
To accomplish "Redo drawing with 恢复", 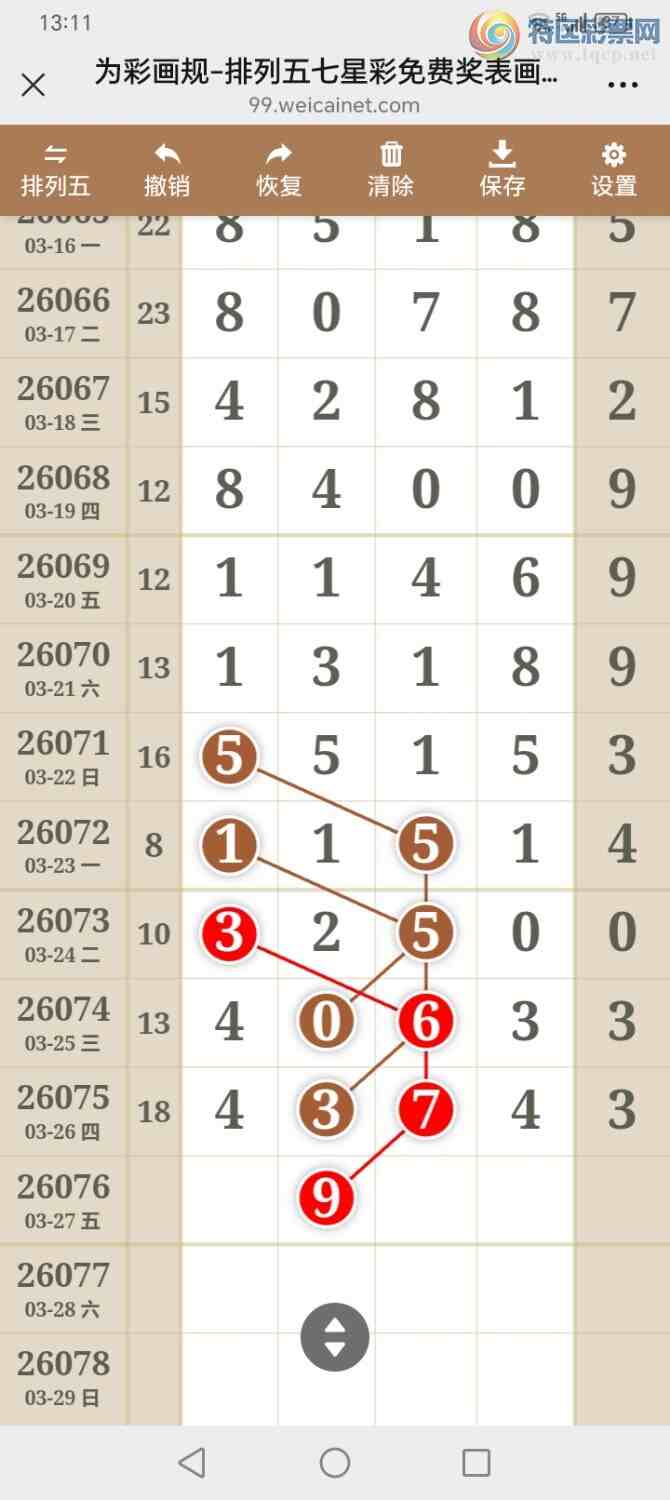I will [x=279, y=170].
